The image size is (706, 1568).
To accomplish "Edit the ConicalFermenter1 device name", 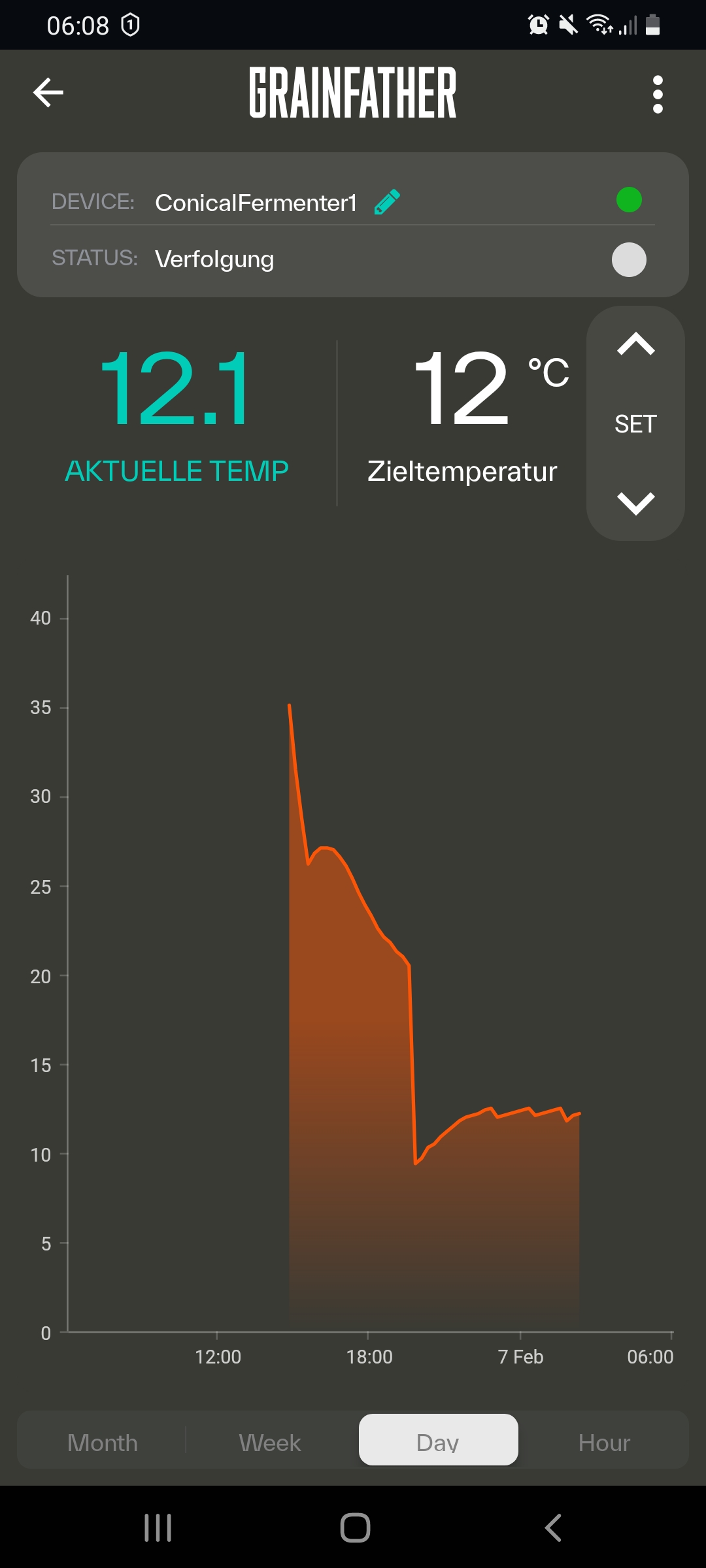I will click(x=387, y=202).
